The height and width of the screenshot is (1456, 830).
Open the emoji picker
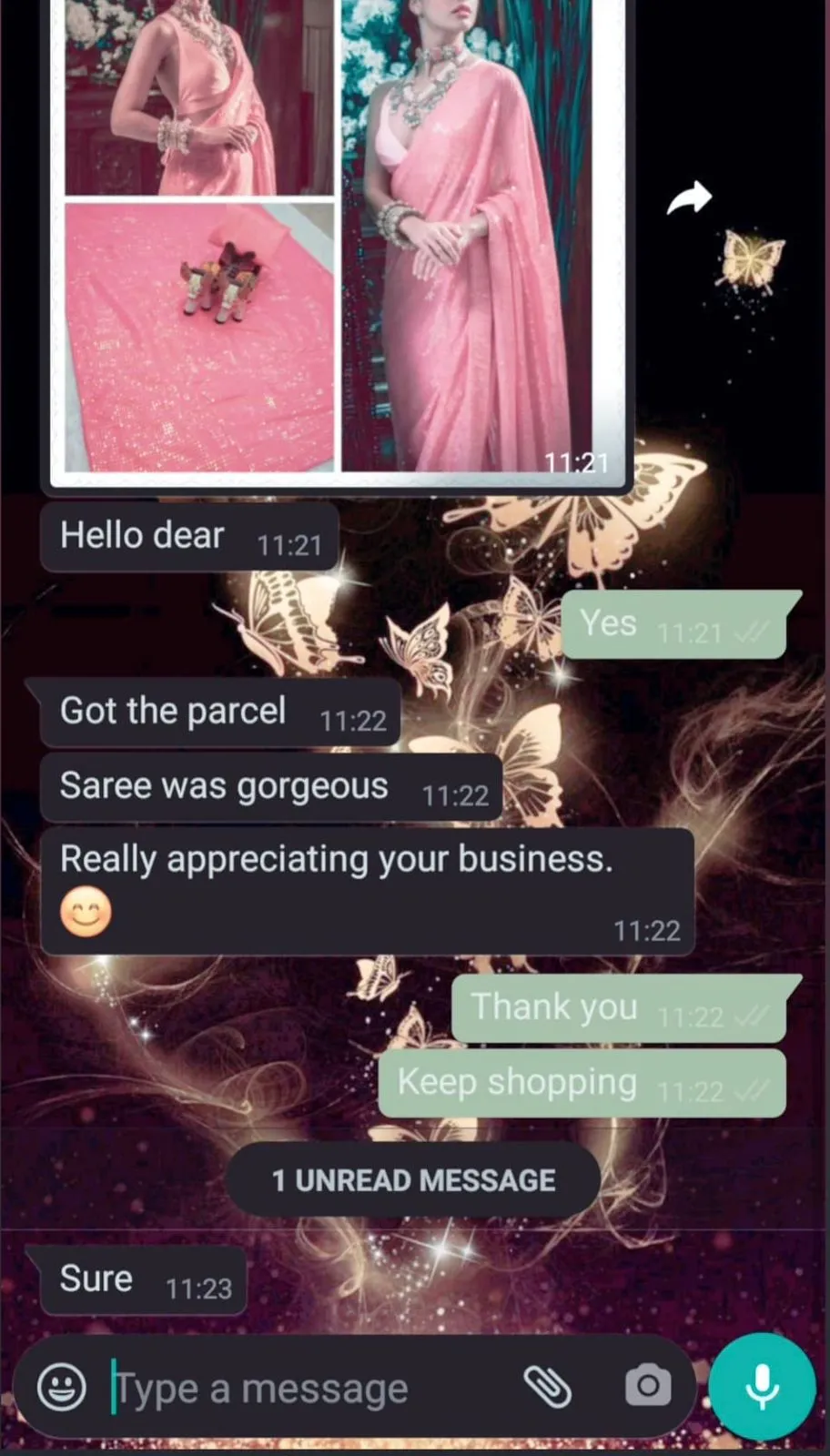pos(62,1387)
